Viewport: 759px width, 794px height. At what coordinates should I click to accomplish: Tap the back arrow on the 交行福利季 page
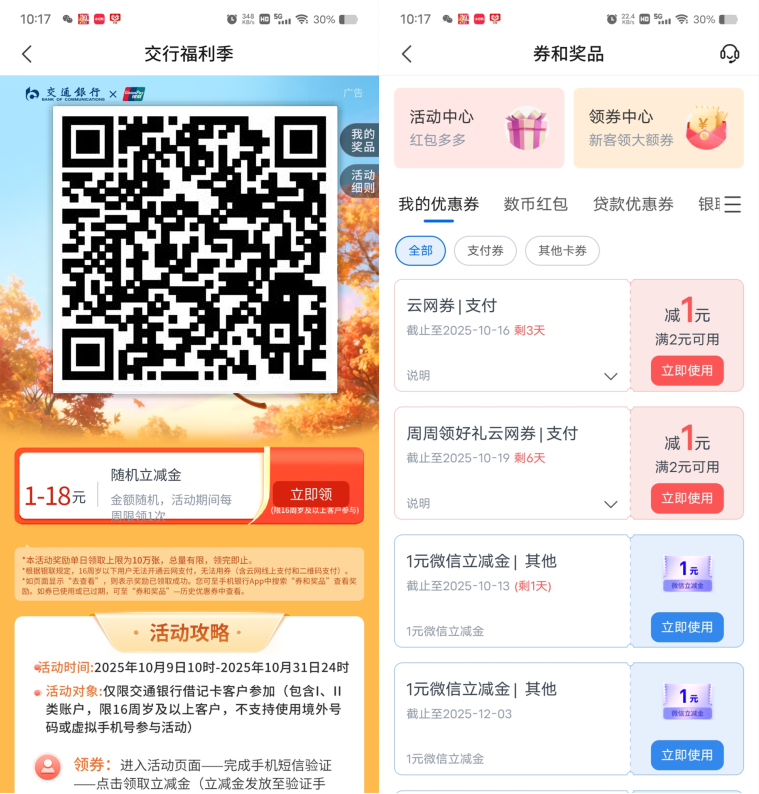(27, 56)
